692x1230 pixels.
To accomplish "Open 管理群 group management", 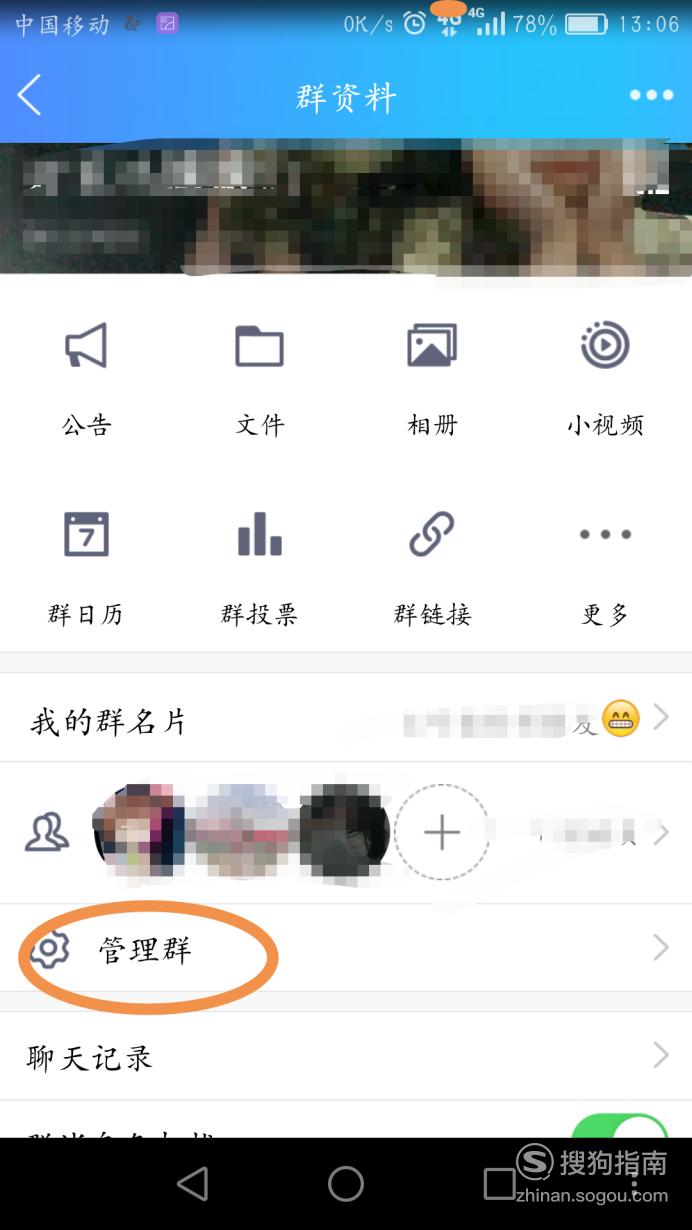I will (x=346, y=948).
